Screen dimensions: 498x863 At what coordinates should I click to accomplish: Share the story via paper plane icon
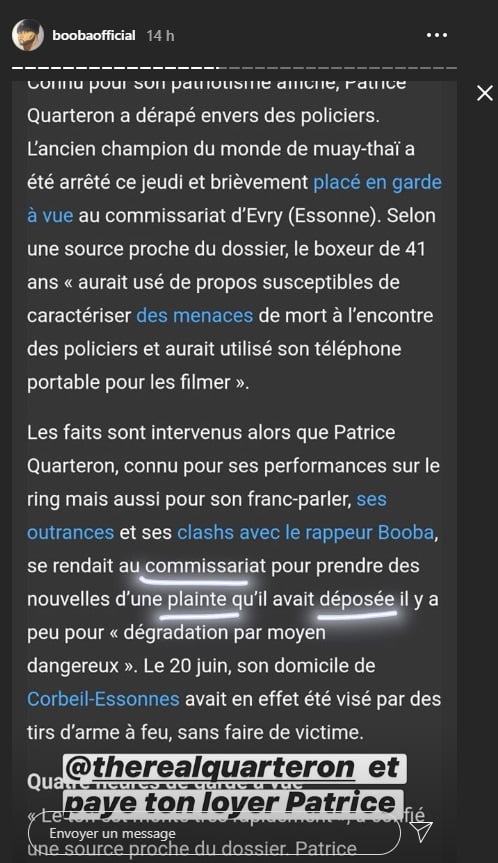tap(421, 833)
